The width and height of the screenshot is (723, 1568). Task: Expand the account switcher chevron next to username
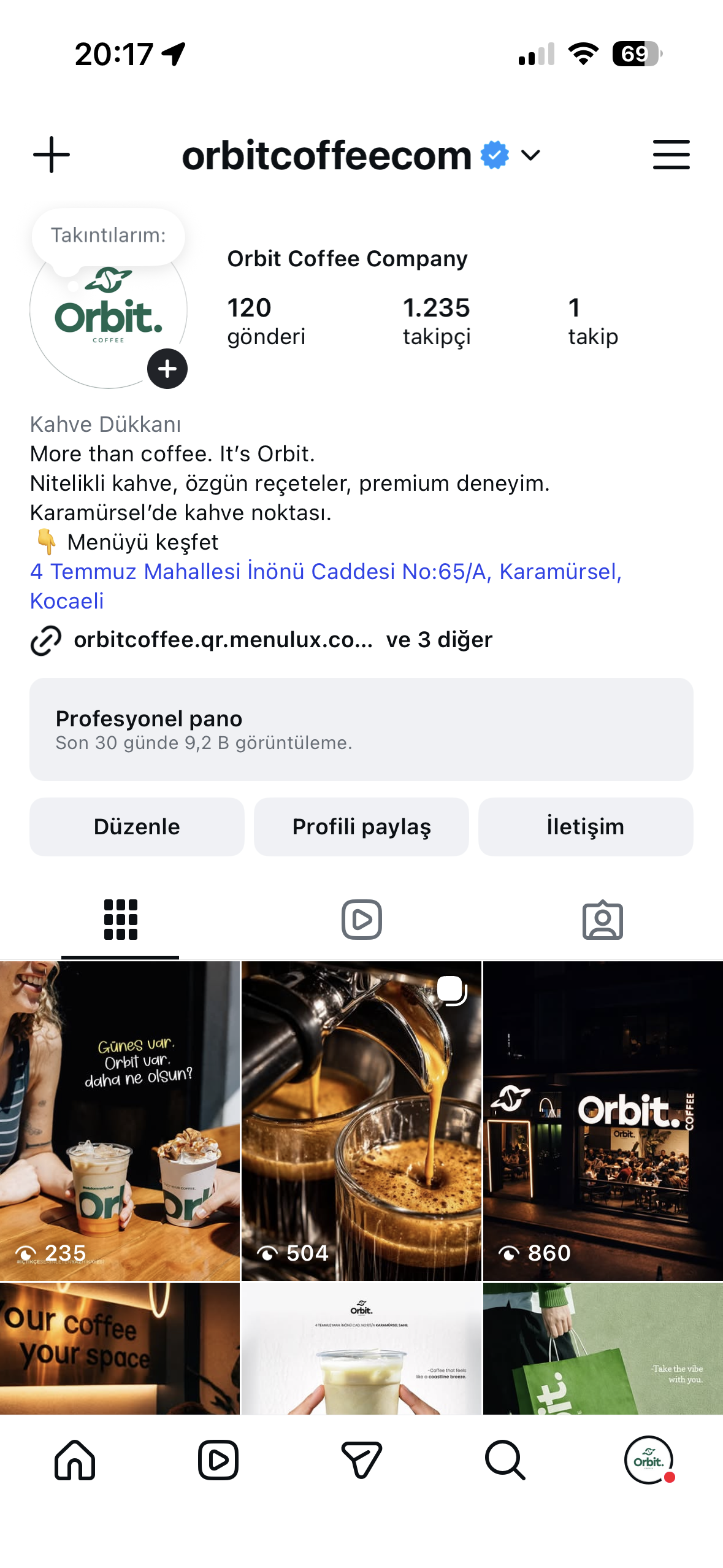click(x=530, y=155)
